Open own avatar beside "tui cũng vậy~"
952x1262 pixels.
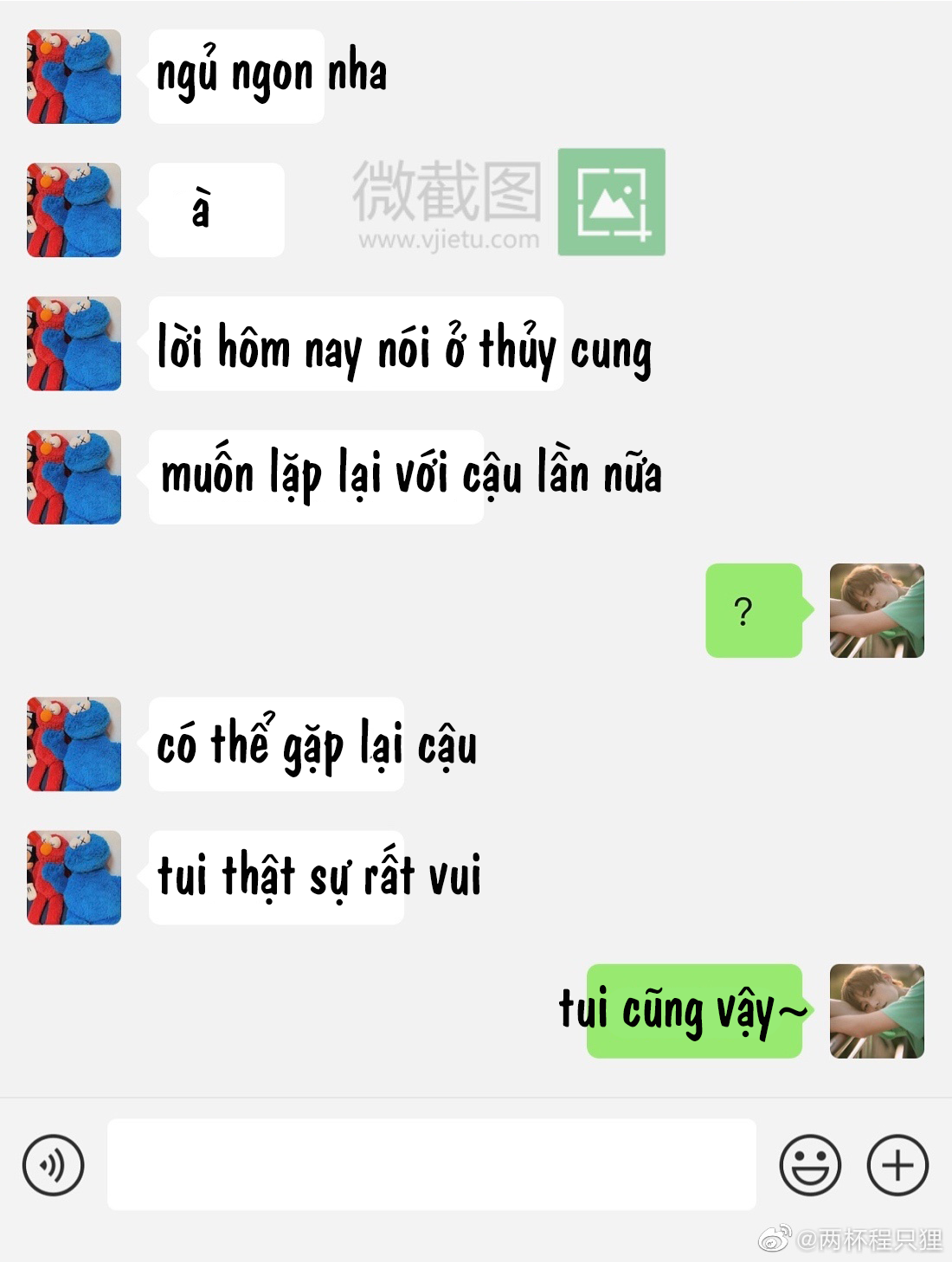(x=877, y=1011)
